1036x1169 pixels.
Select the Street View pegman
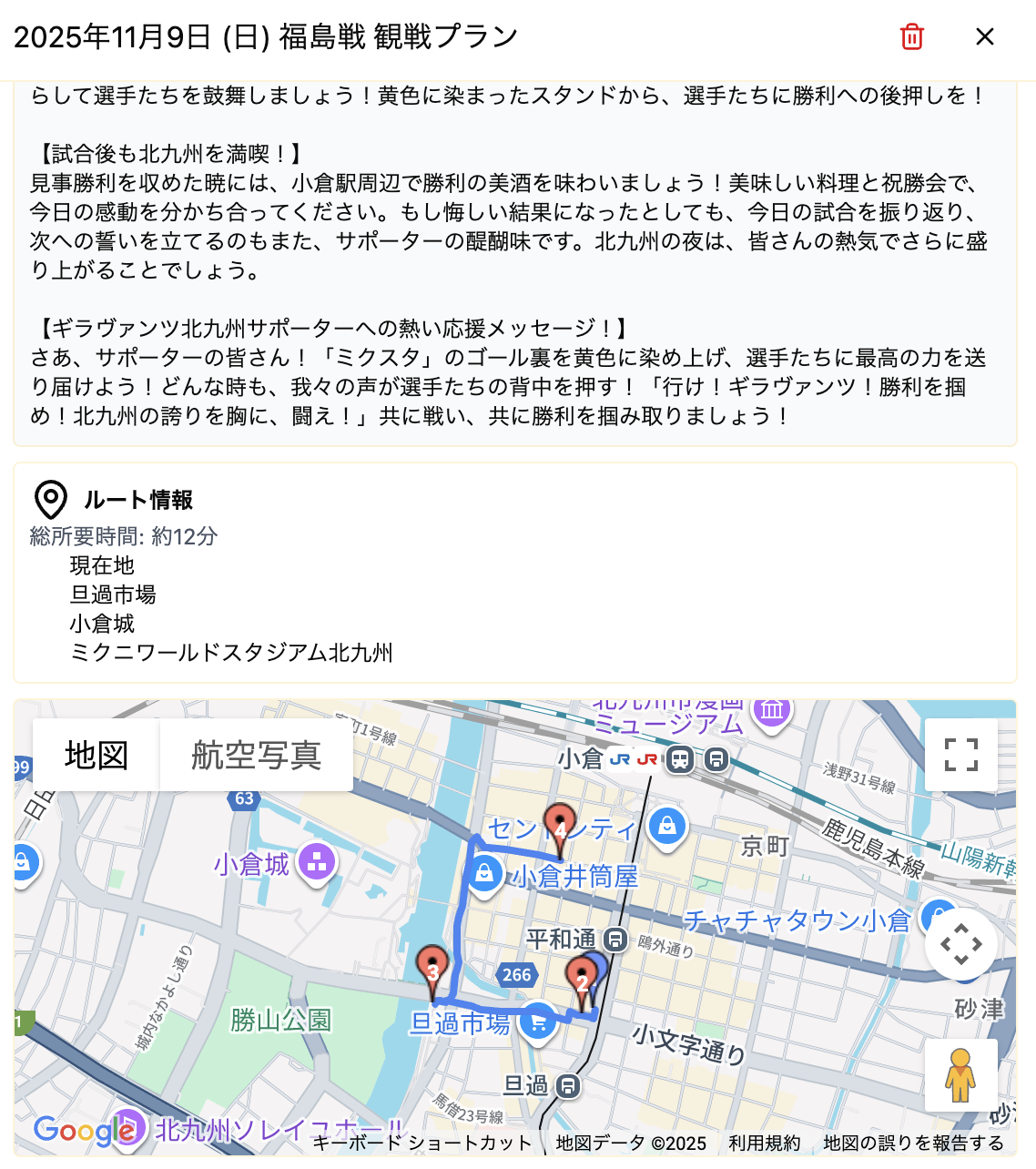(x=960, y=1075)
